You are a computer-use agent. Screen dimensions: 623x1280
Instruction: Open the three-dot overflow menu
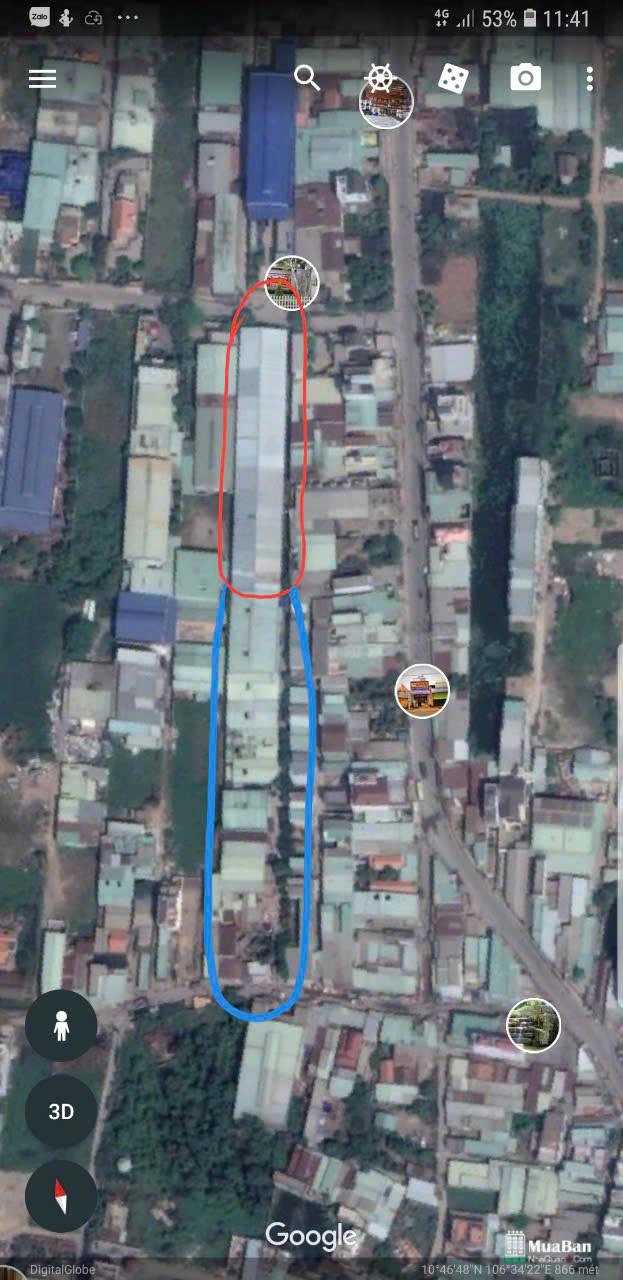[590, 78]
